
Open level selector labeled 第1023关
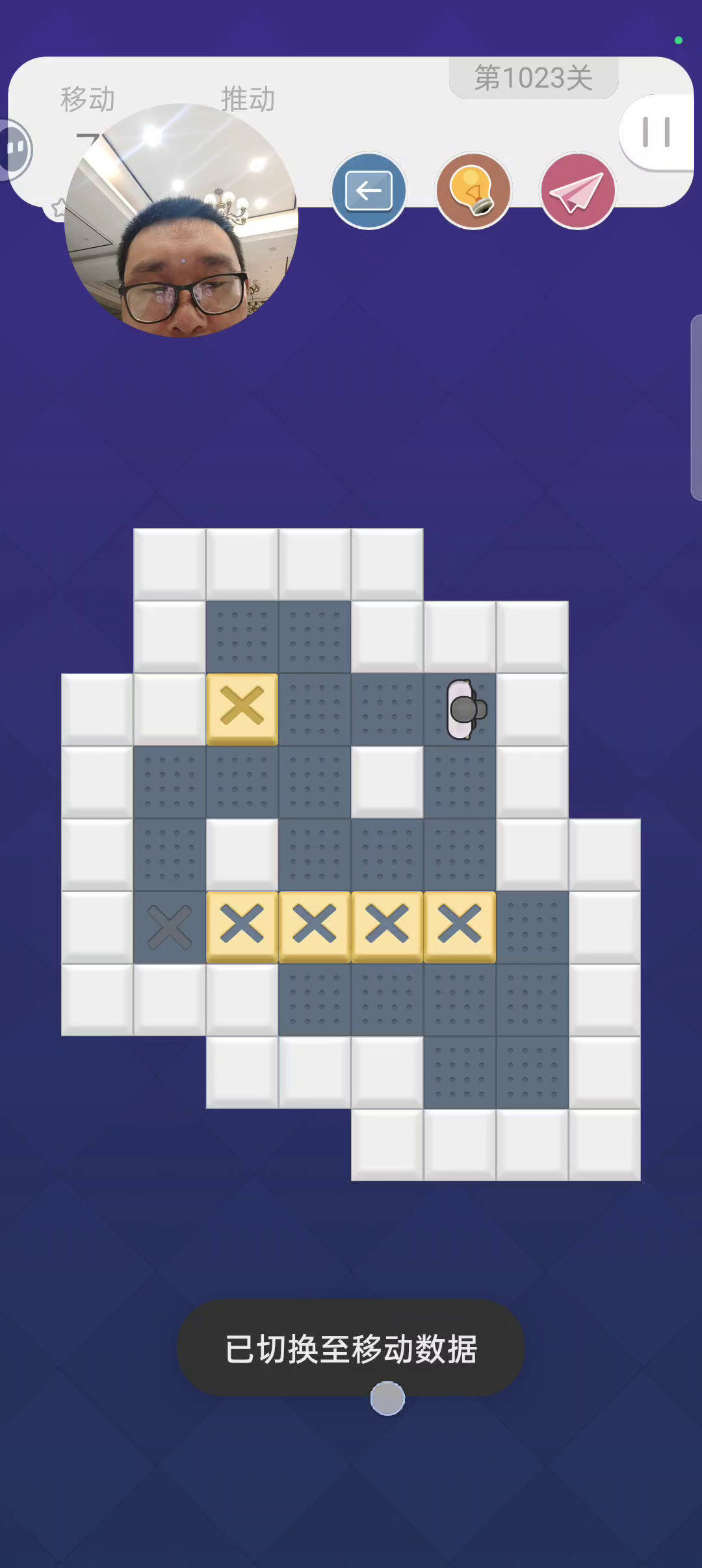pyautogui.click(x=533, y=78)
